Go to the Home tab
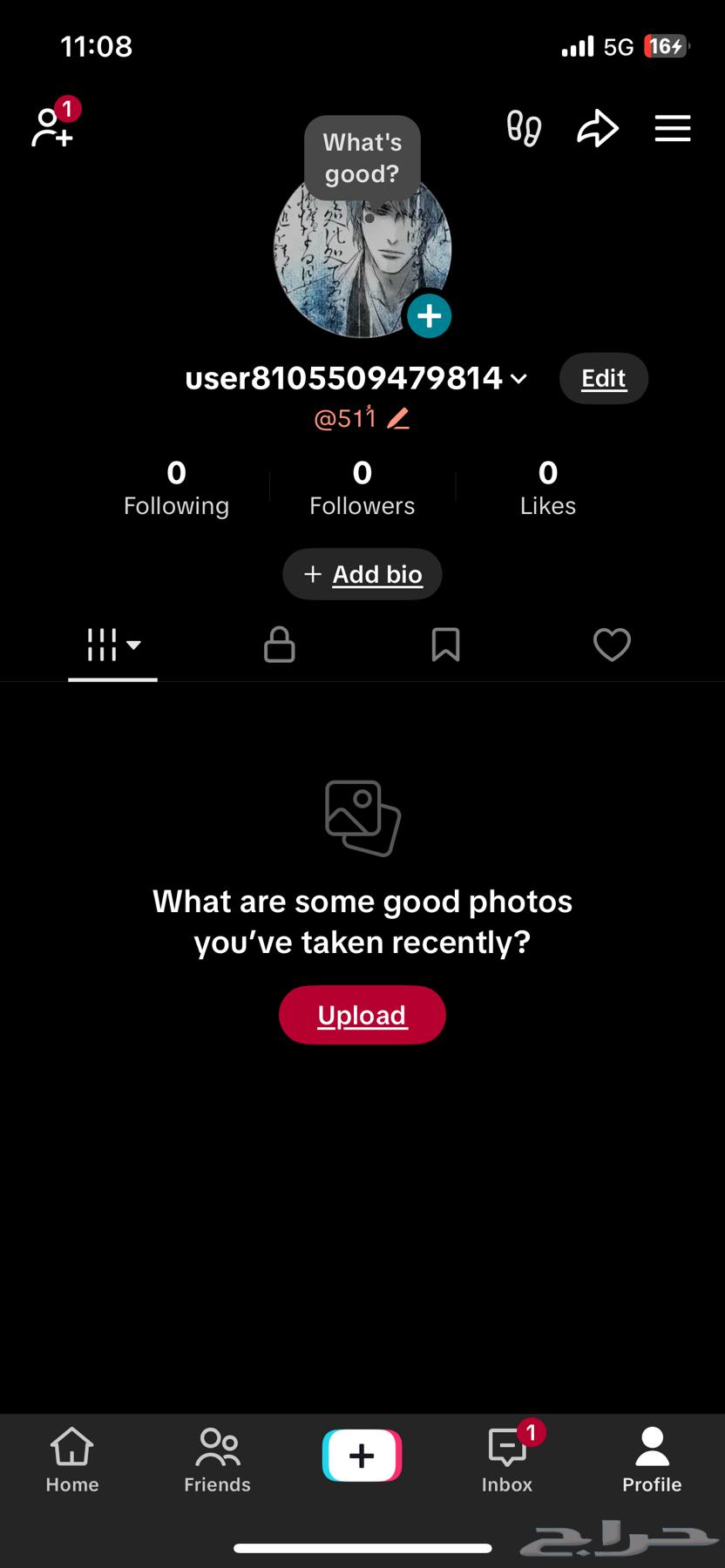Viewport: 725px width, 1568px height. [x=72, y=1460]
